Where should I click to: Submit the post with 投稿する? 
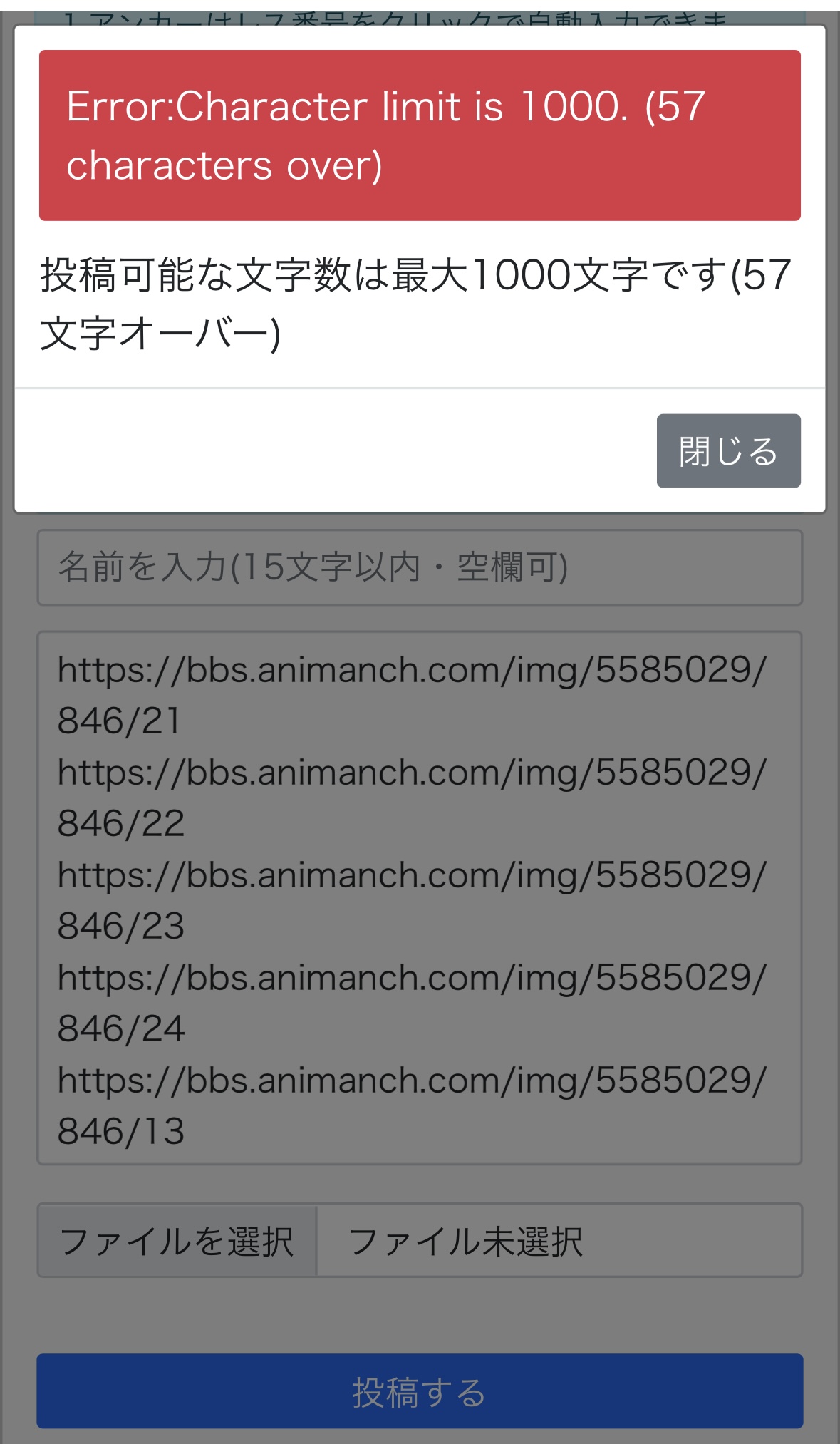tap(420, 1391)
